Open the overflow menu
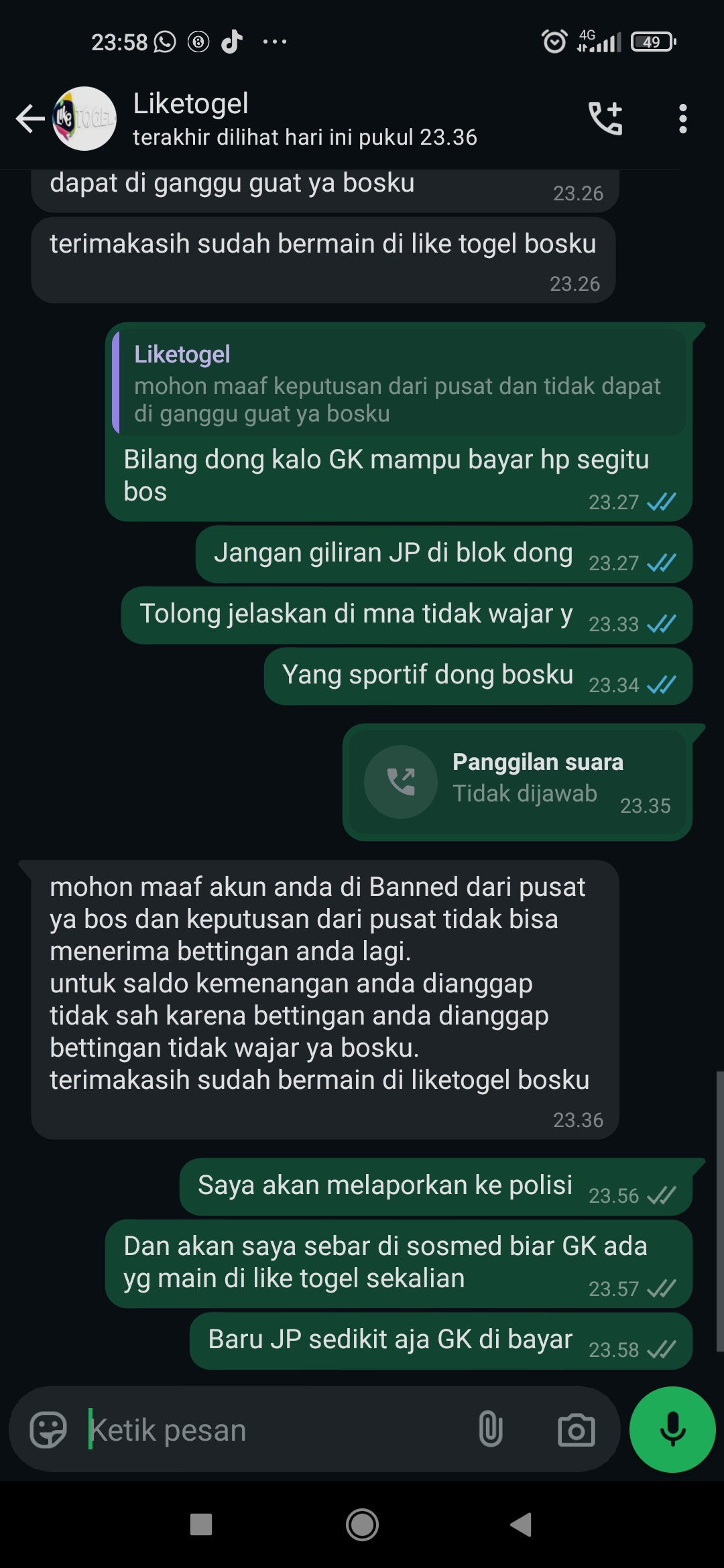Screen dimensions: 724x1568 682,119
